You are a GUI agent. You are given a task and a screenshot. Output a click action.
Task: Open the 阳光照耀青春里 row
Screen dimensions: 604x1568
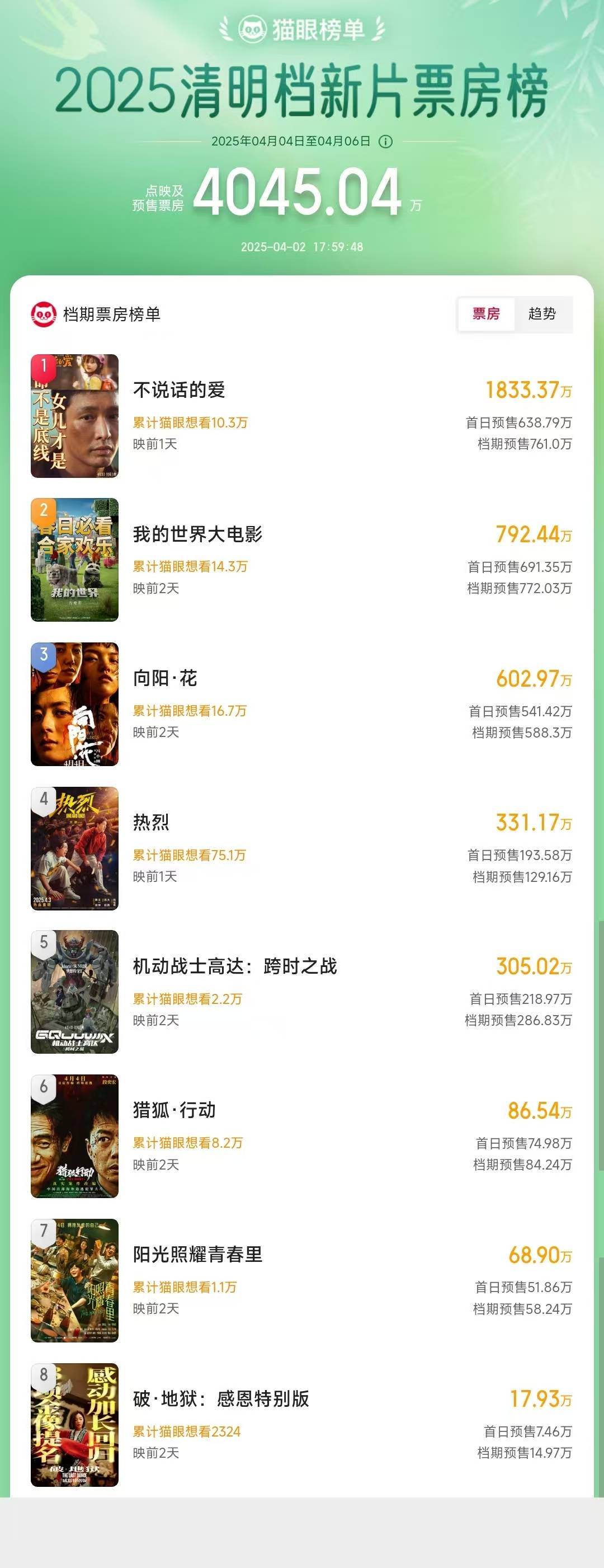pos(197,1255)
